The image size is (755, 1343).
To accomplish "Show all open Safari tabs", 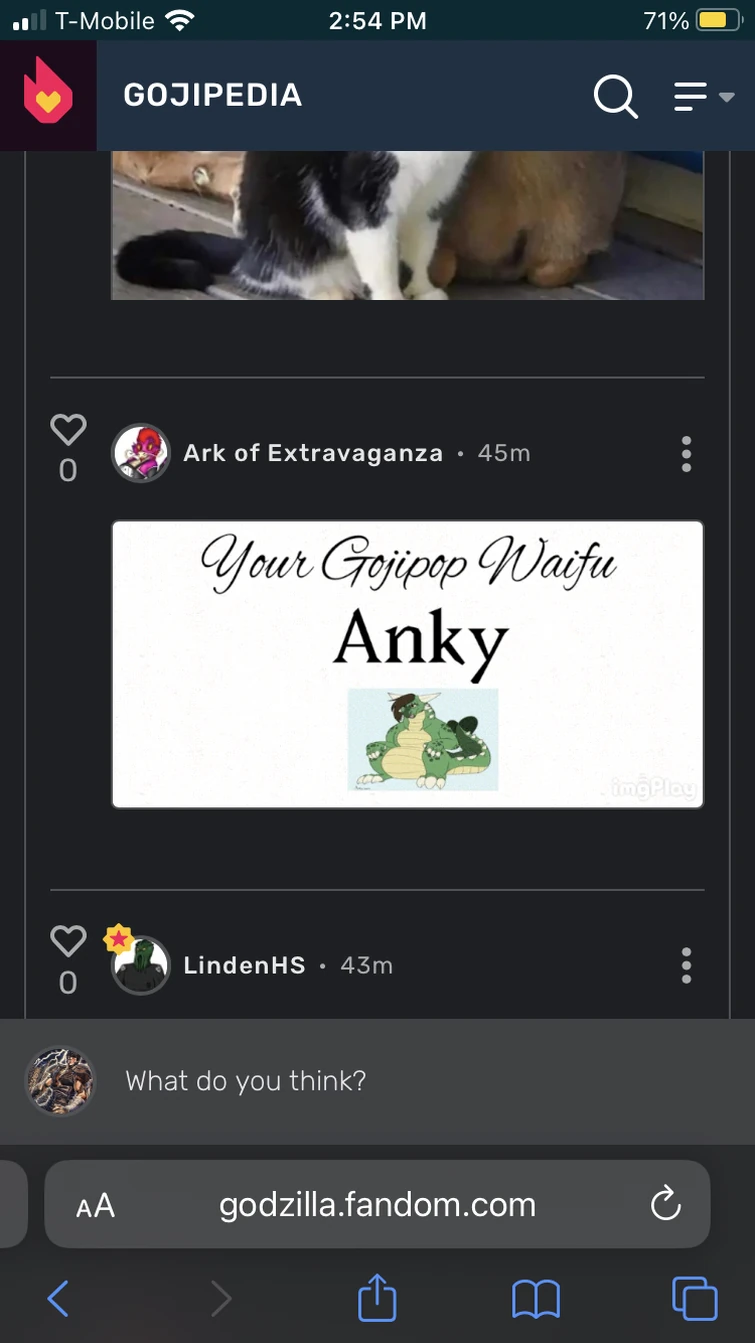I will pos(694,1299).
